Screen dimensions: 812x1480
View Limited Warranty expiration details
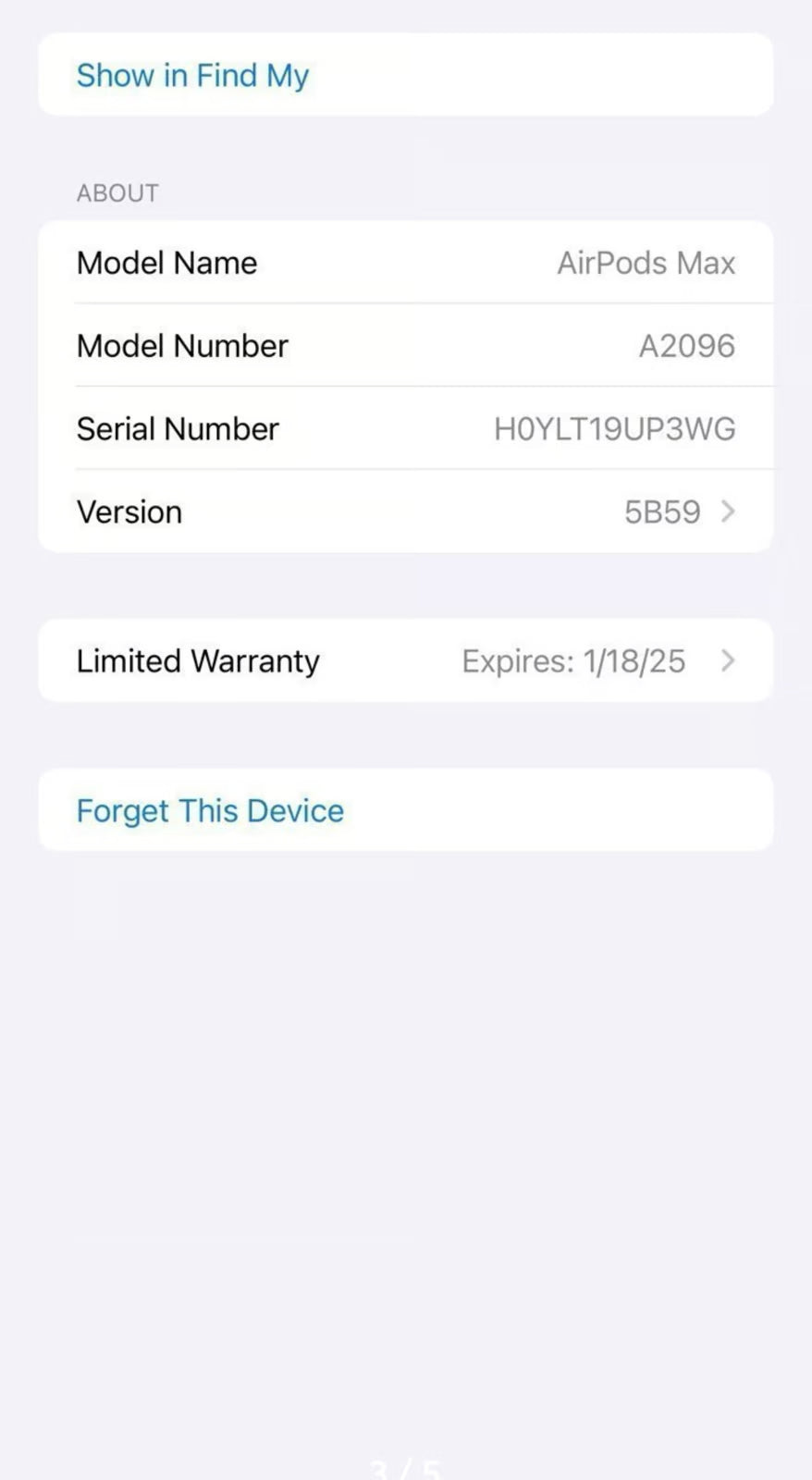(x=405, y=660)
